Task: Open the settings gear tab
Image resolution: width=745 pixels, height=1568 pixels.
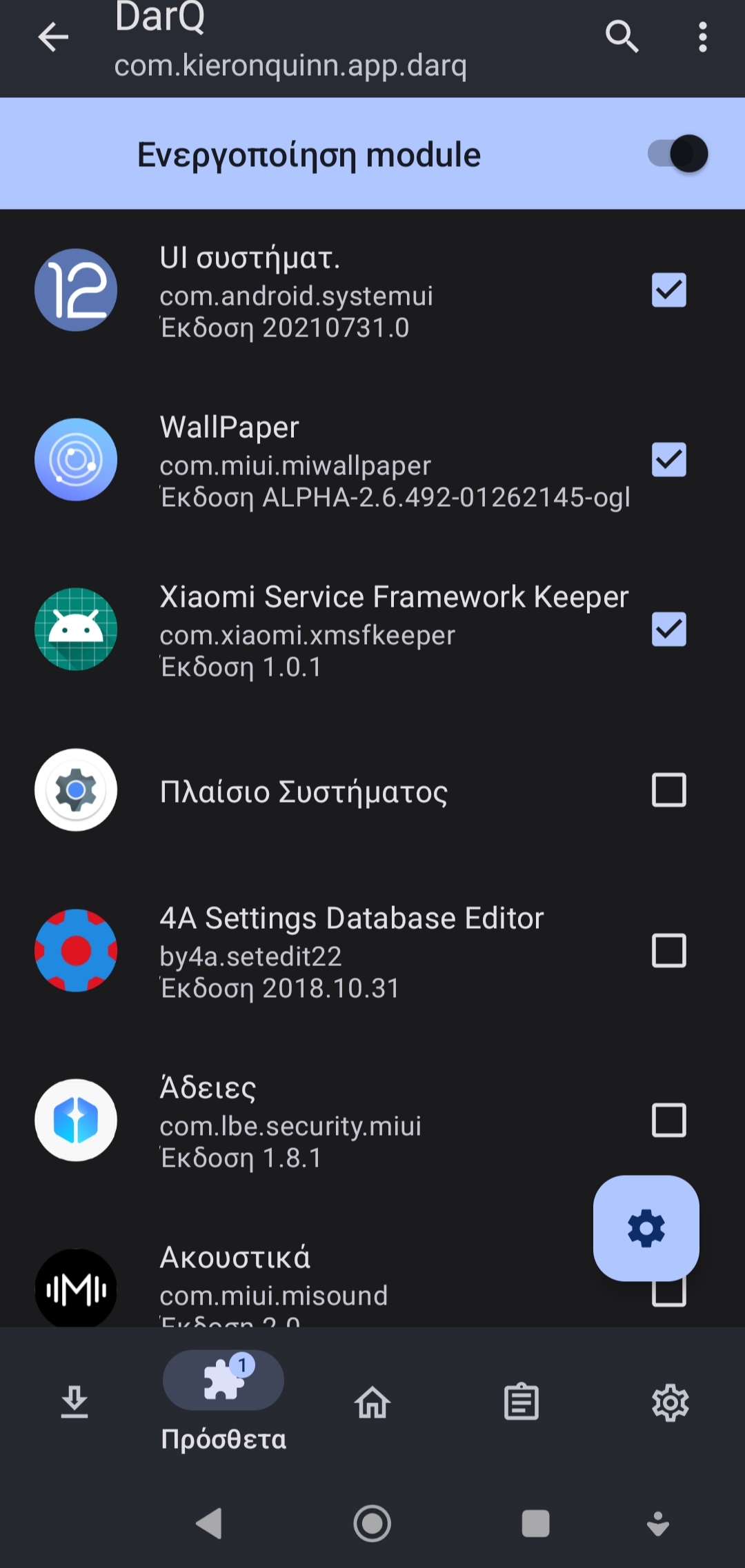Action: click(x=670, y=1403)
